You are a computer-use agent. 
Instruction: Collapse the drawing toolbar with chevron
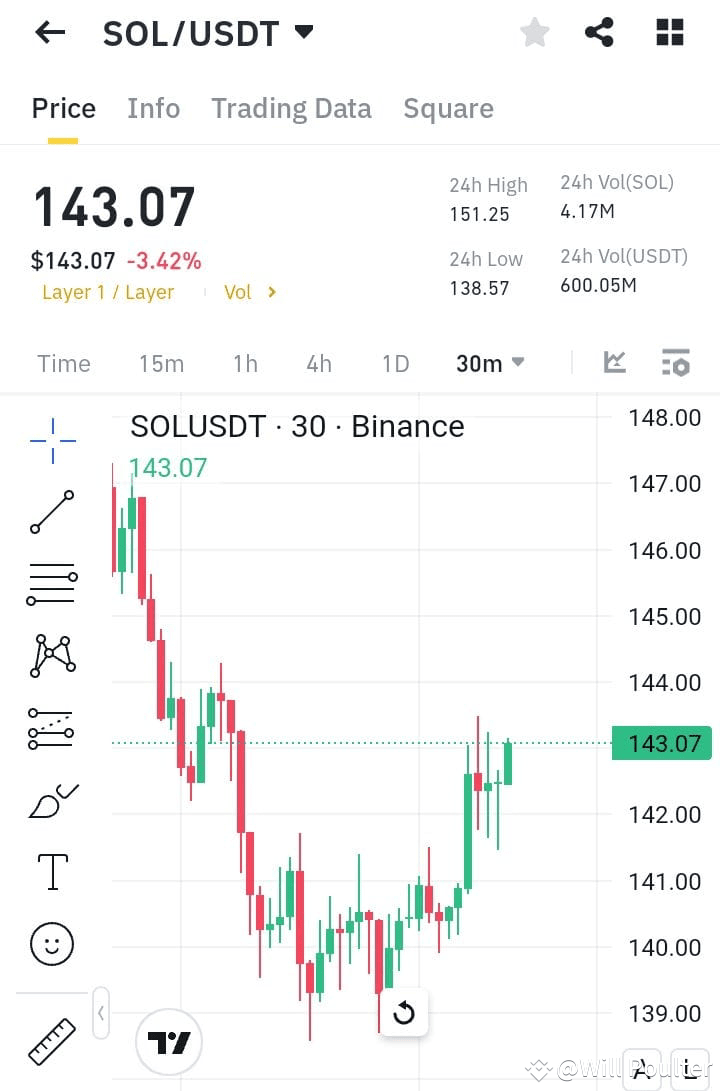(100, 1013)
